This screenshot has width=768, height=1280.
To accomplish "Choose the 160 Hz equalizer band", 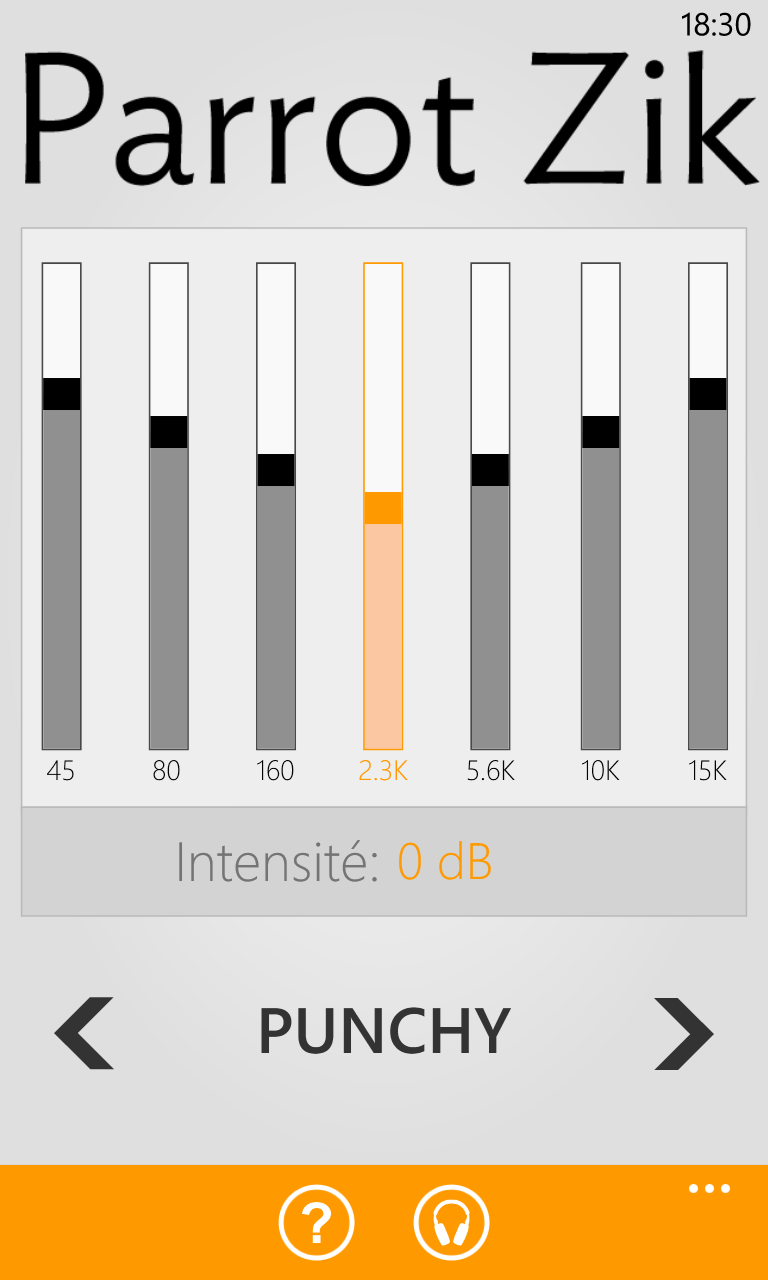I will [x=276, y=506].
